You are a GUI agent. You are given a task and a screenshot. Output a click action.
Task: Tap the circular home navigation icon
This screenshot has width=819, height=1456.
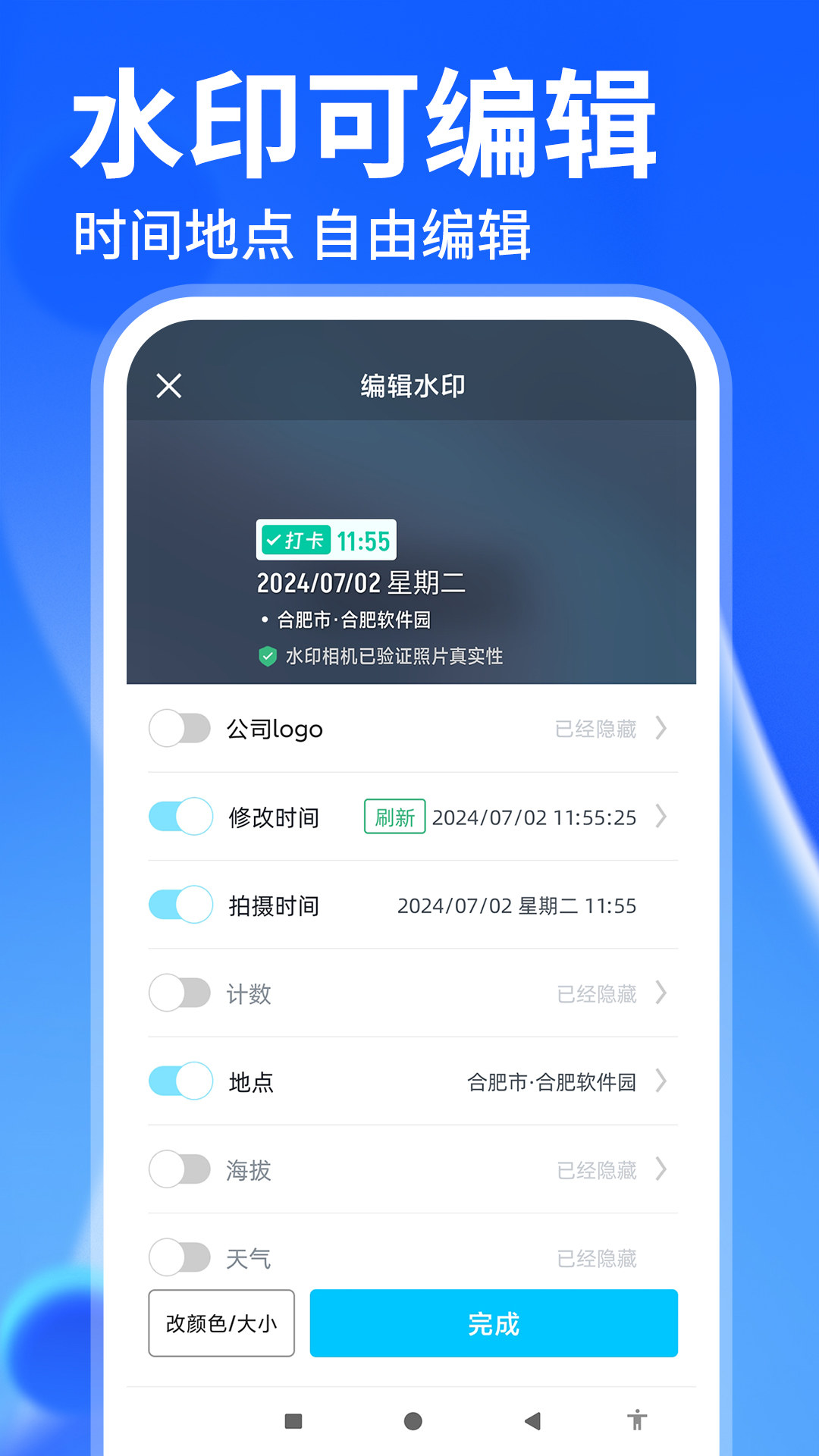tap(412, 1423)
